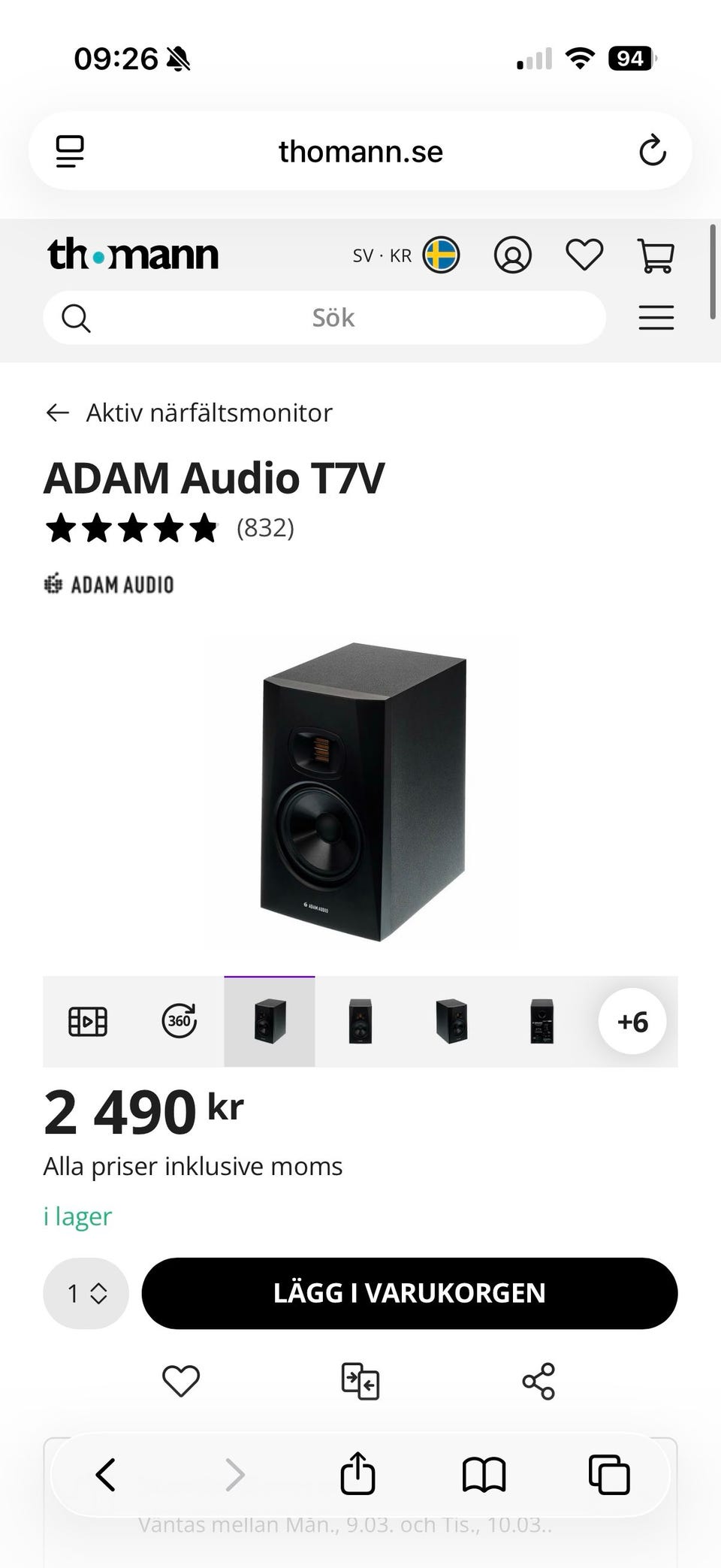Open the customer account icon
This screenshot has height=1568, width=721.
click(512, 255)
